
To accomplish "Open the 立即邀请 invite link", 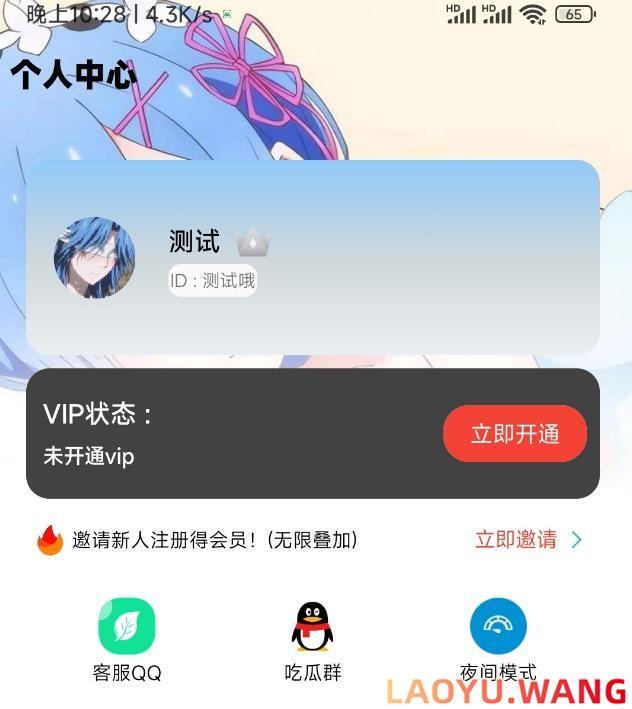I will 527,540.
